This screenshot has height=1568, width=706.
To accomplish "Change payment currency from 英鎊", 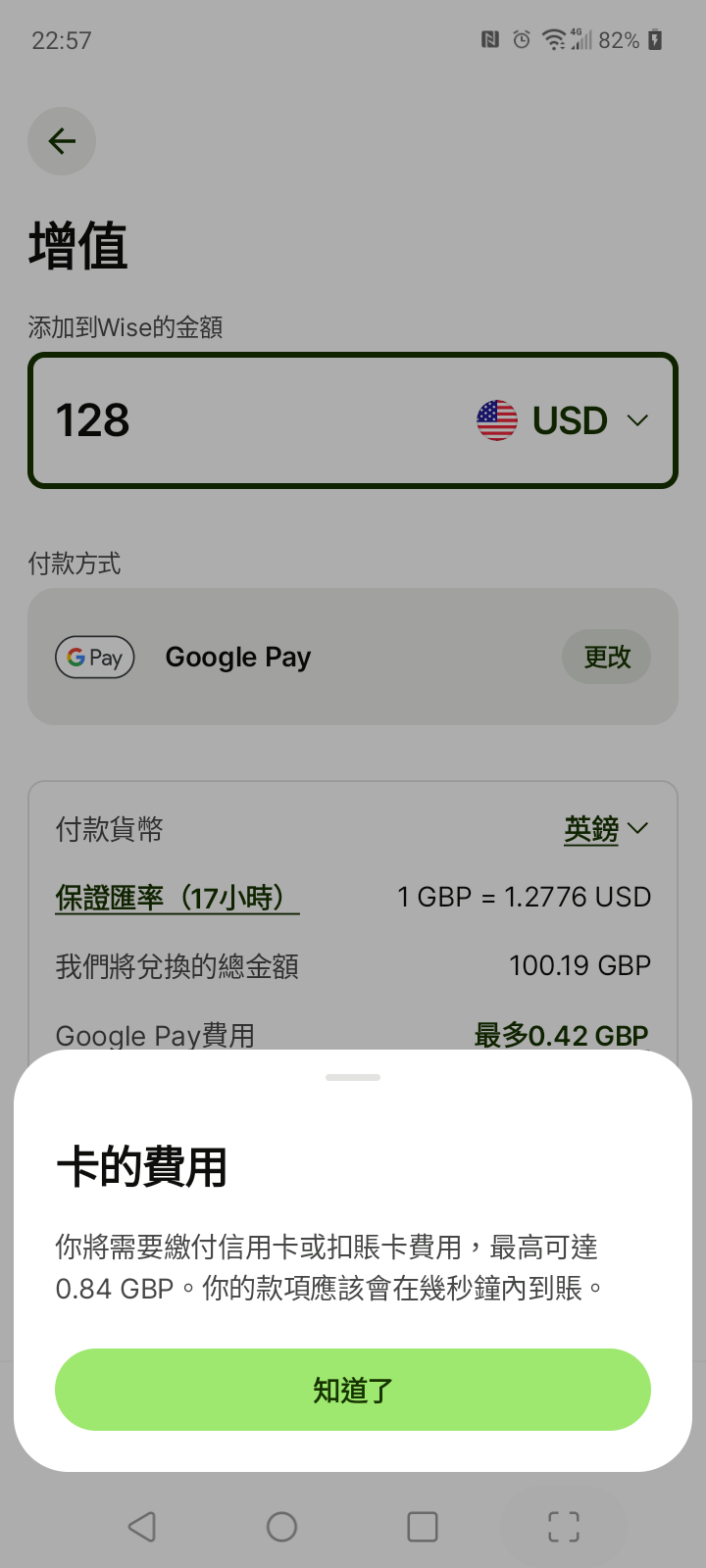I will (x=605, y=829).
